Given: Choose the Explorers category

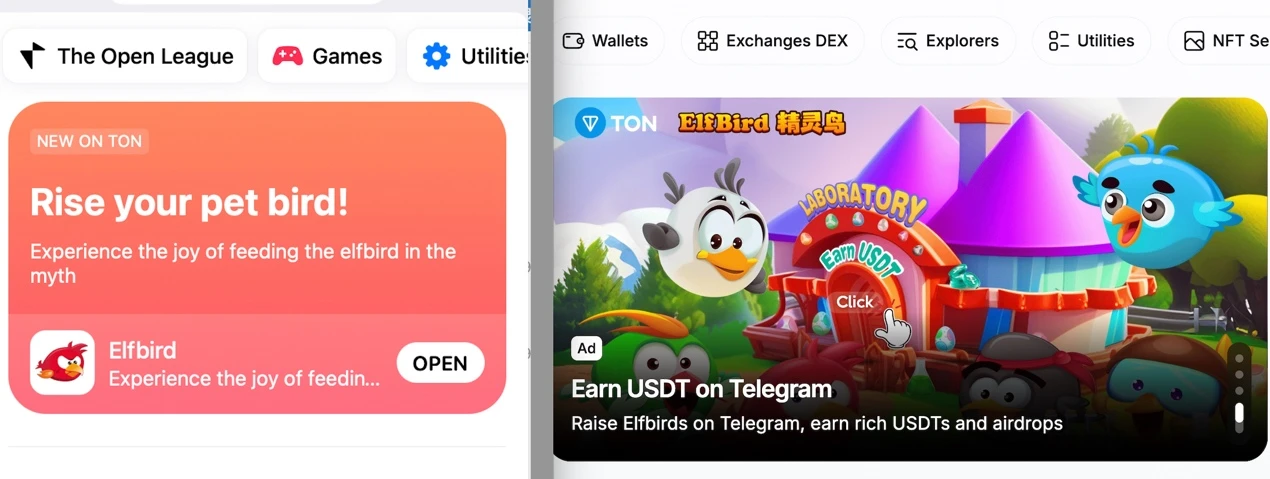Looking at the screenshot, I should point(947,41).
